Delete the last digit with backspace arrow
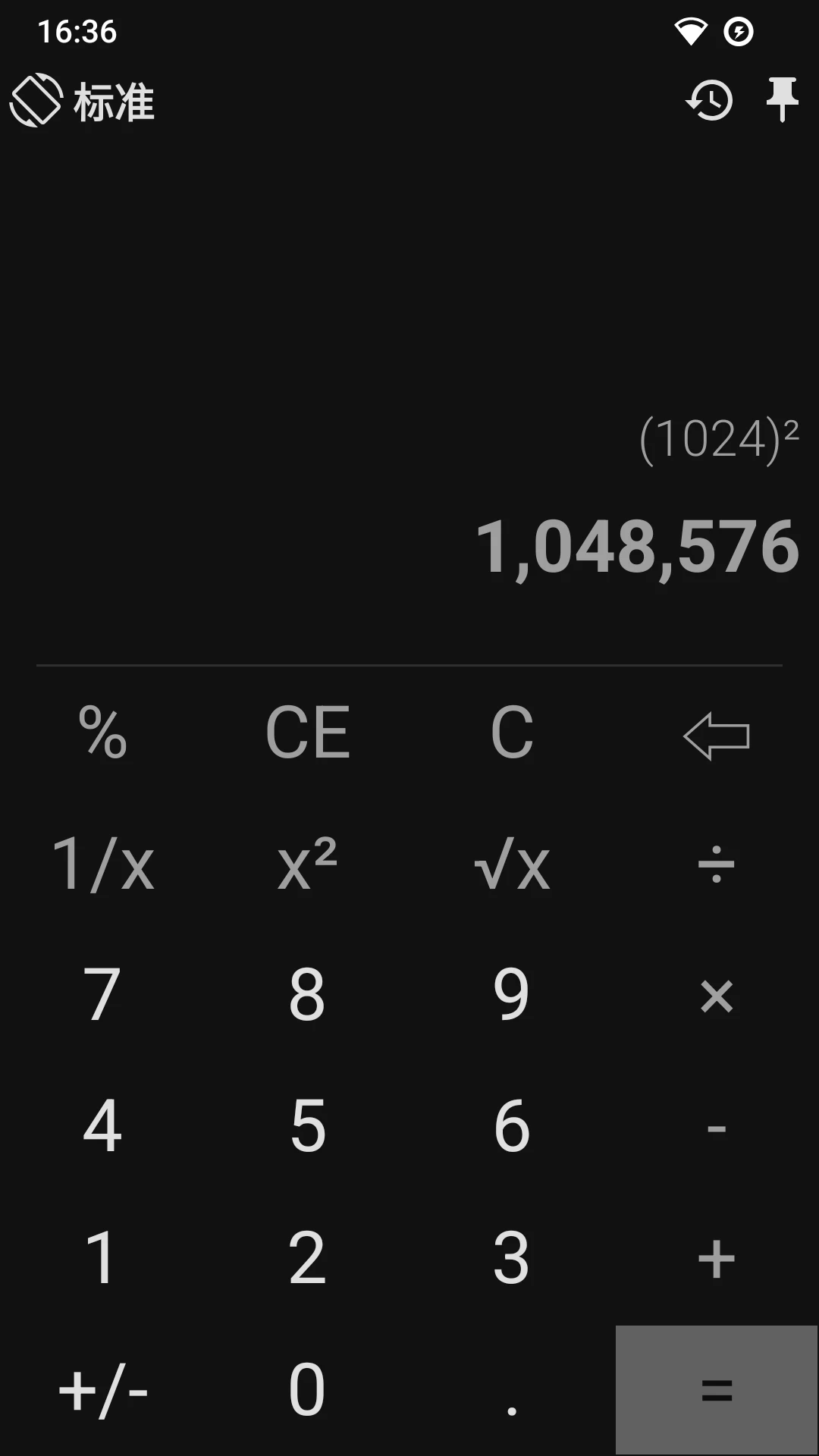The height and width of the screenshot is (1456, 819). (716, 735)
